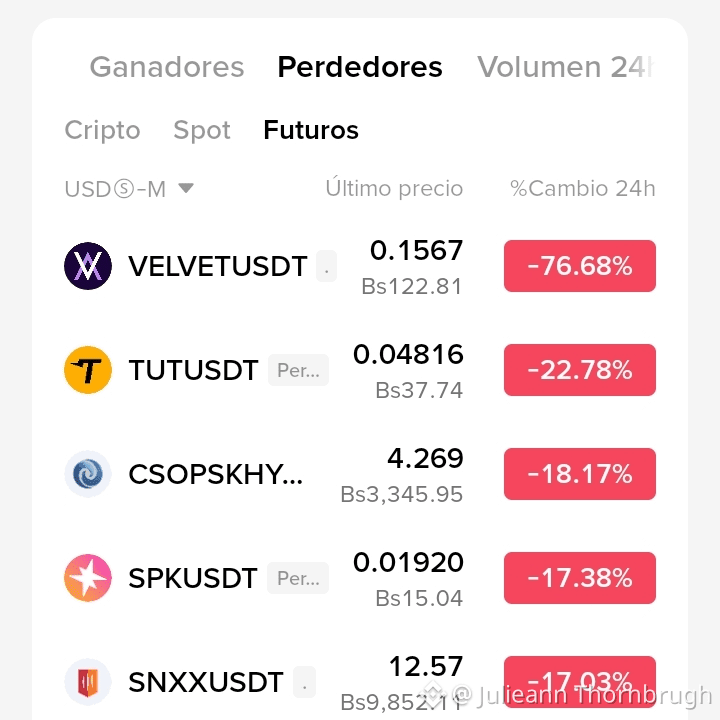Switch to the Cripto sub-tab

(102, 130)
